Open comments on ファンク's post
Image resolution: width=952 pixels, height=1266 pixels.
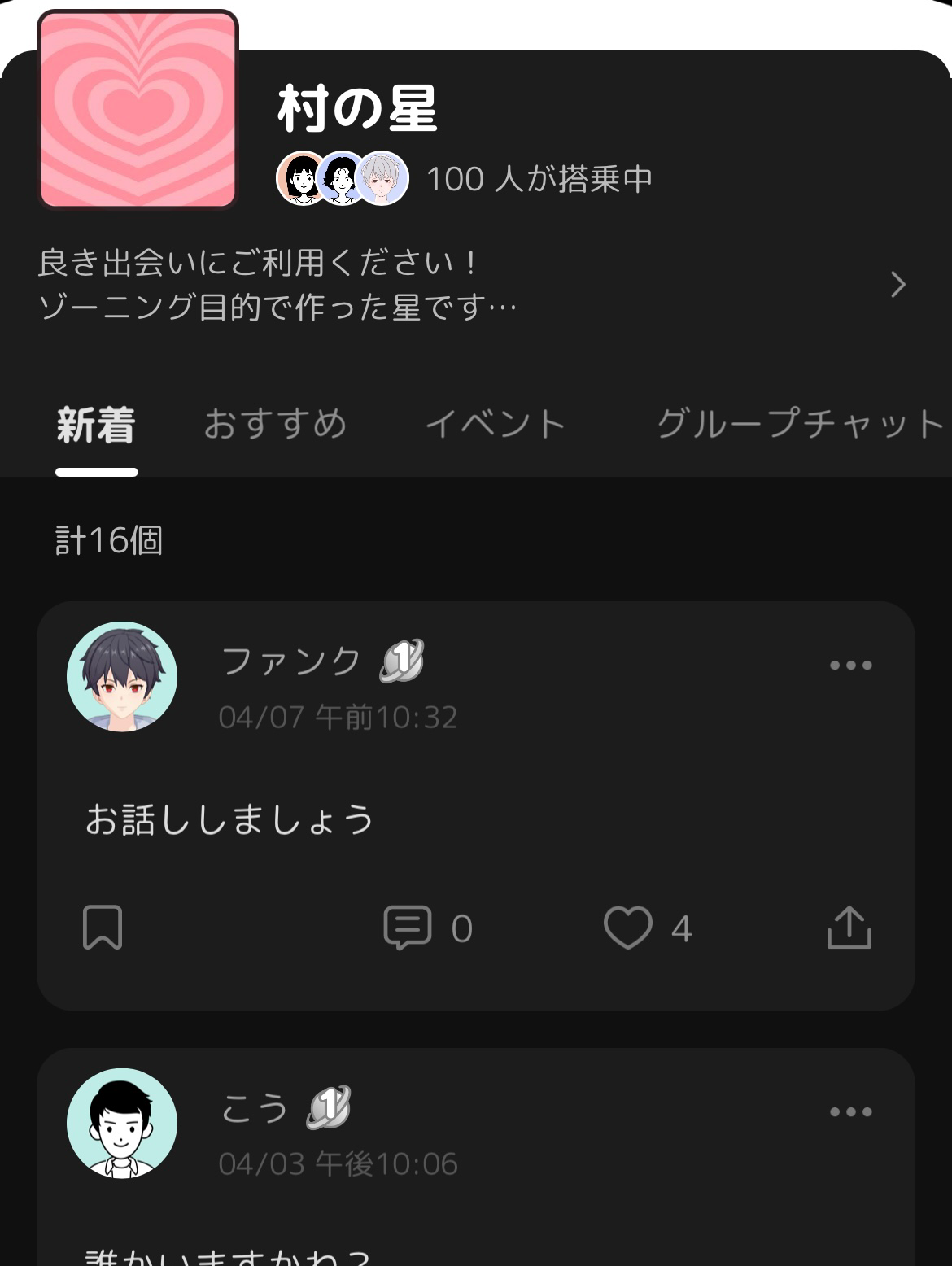(408, 925)
